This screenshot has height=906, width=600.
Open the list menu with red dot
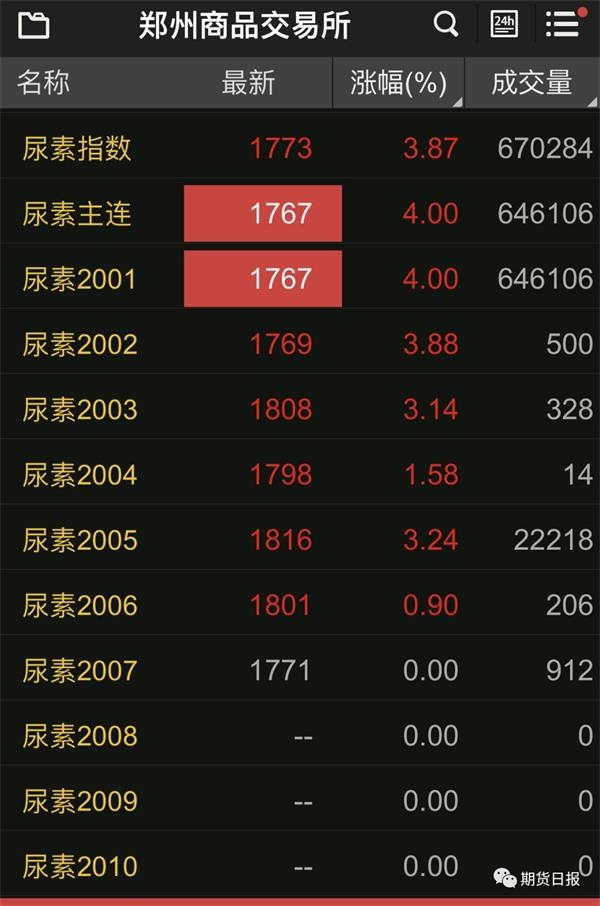click(x=563, y=25)
